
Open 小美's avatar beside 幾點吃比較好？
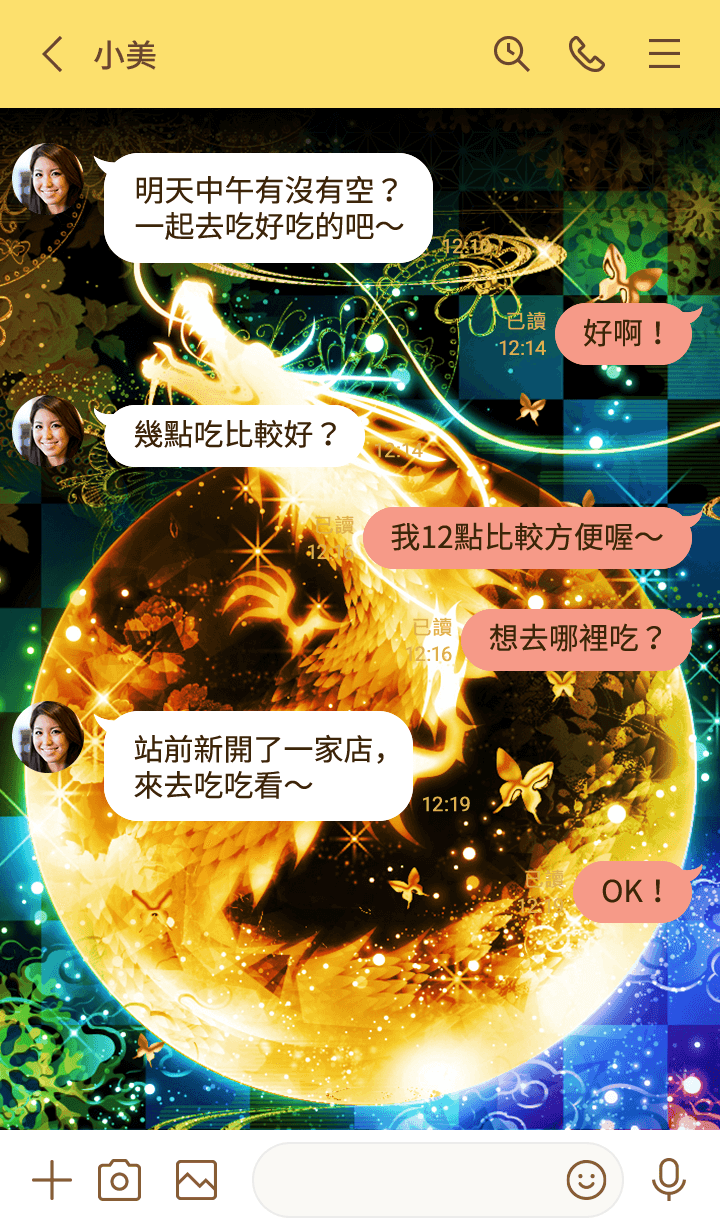(x=48, y=432)
